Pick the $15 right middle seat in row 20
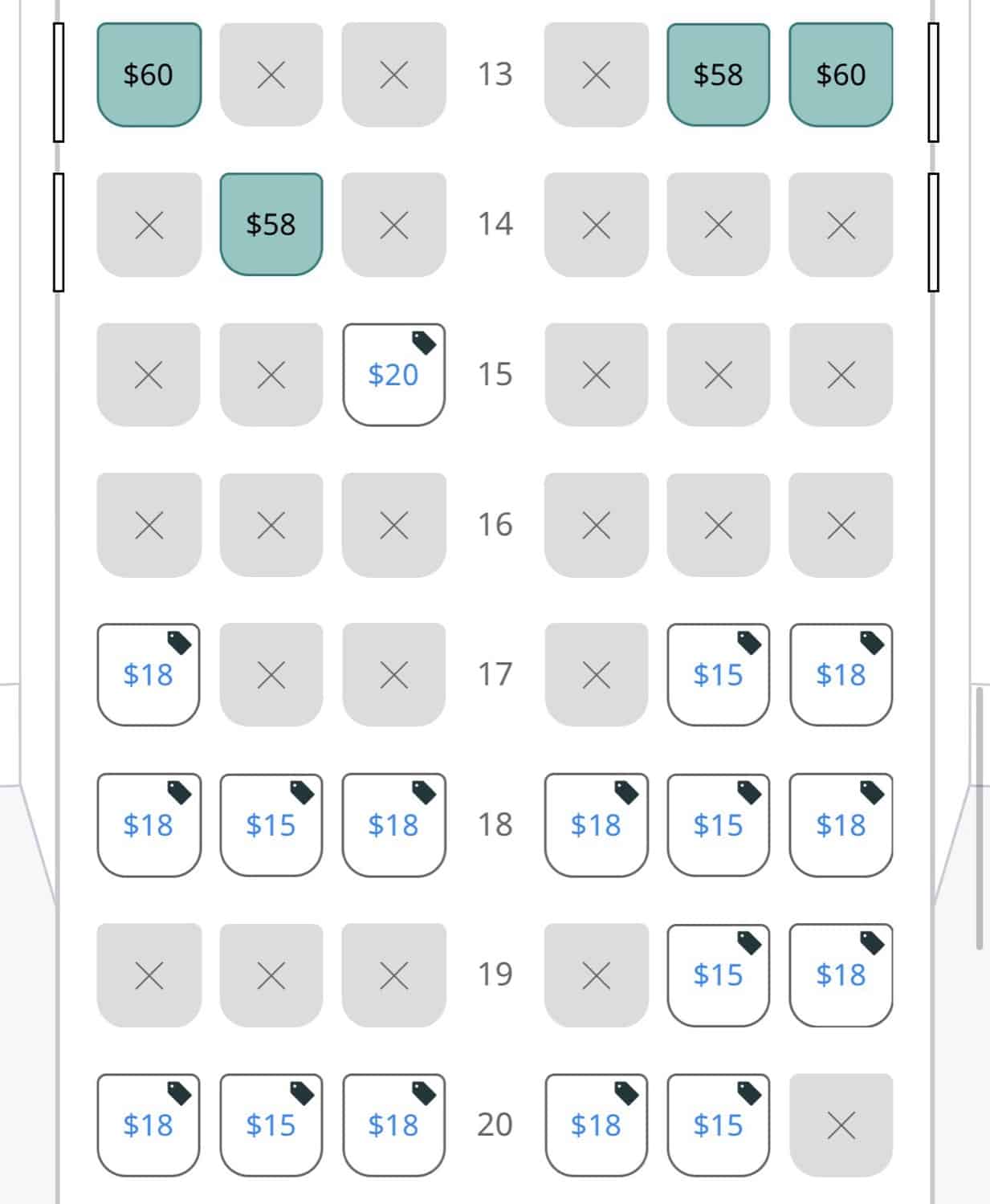This screenshot has height=1204, width=990. click(718, 1125)
